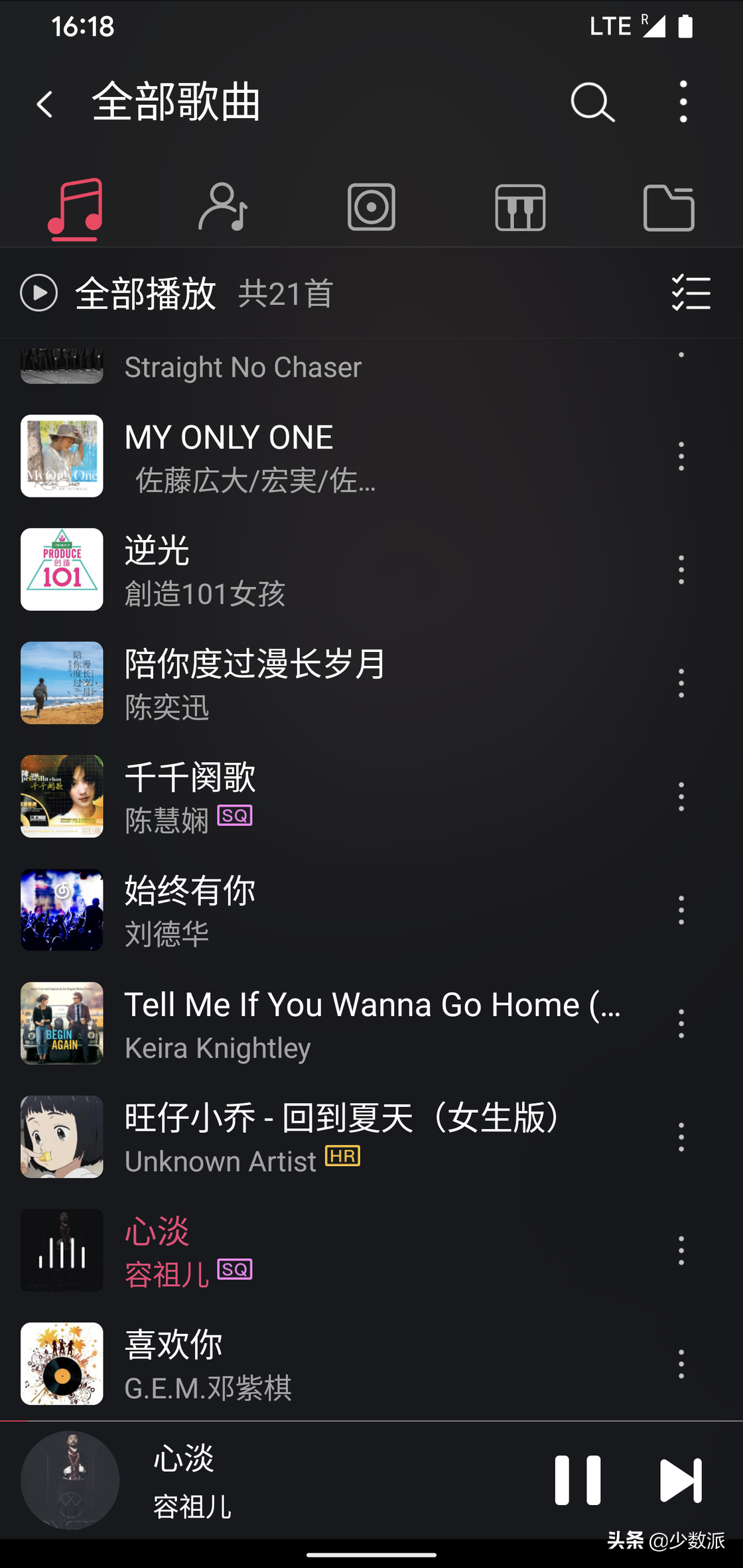The width and height of the screenshot is (743, 1568).
Task: Open options menu for 逆光
Action: (x=681, y=570)
